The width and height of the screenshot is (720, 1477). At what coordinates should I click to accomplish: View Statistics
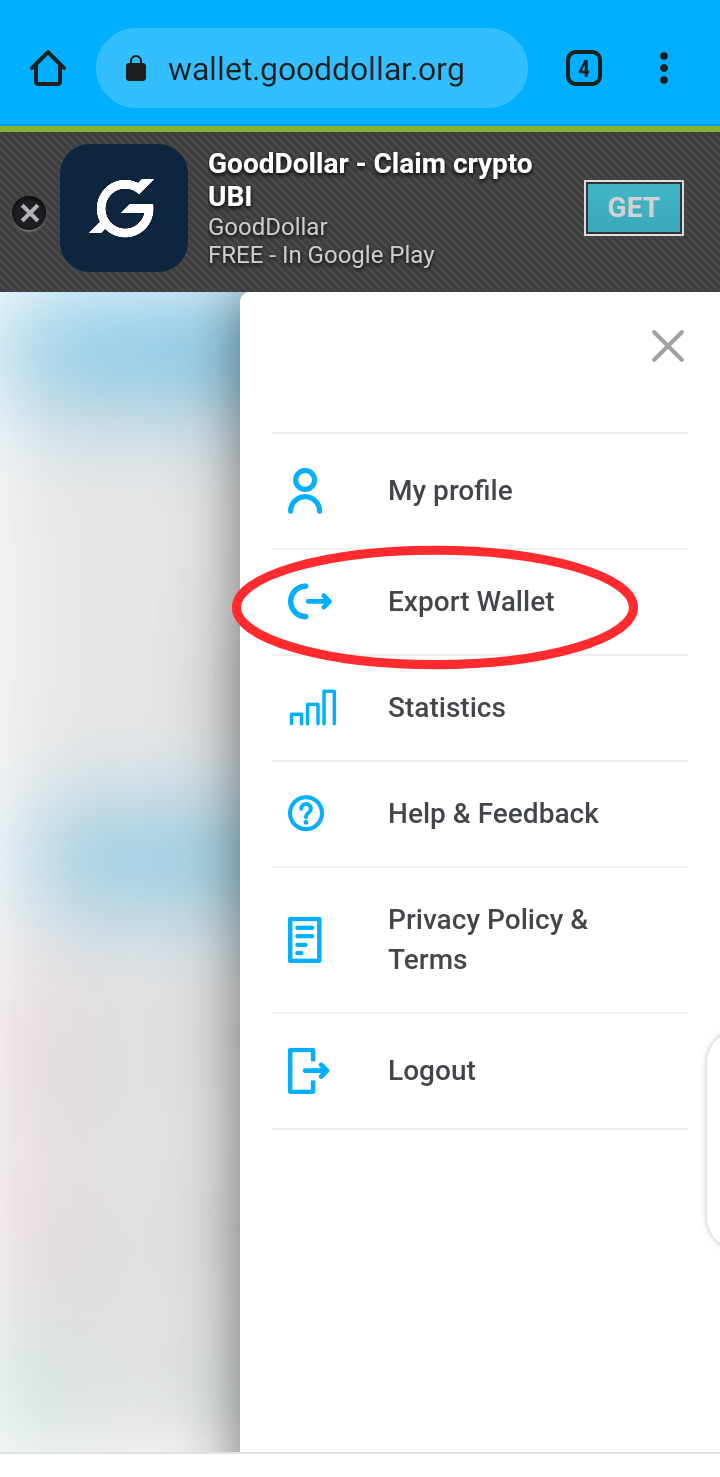point(446,708)
